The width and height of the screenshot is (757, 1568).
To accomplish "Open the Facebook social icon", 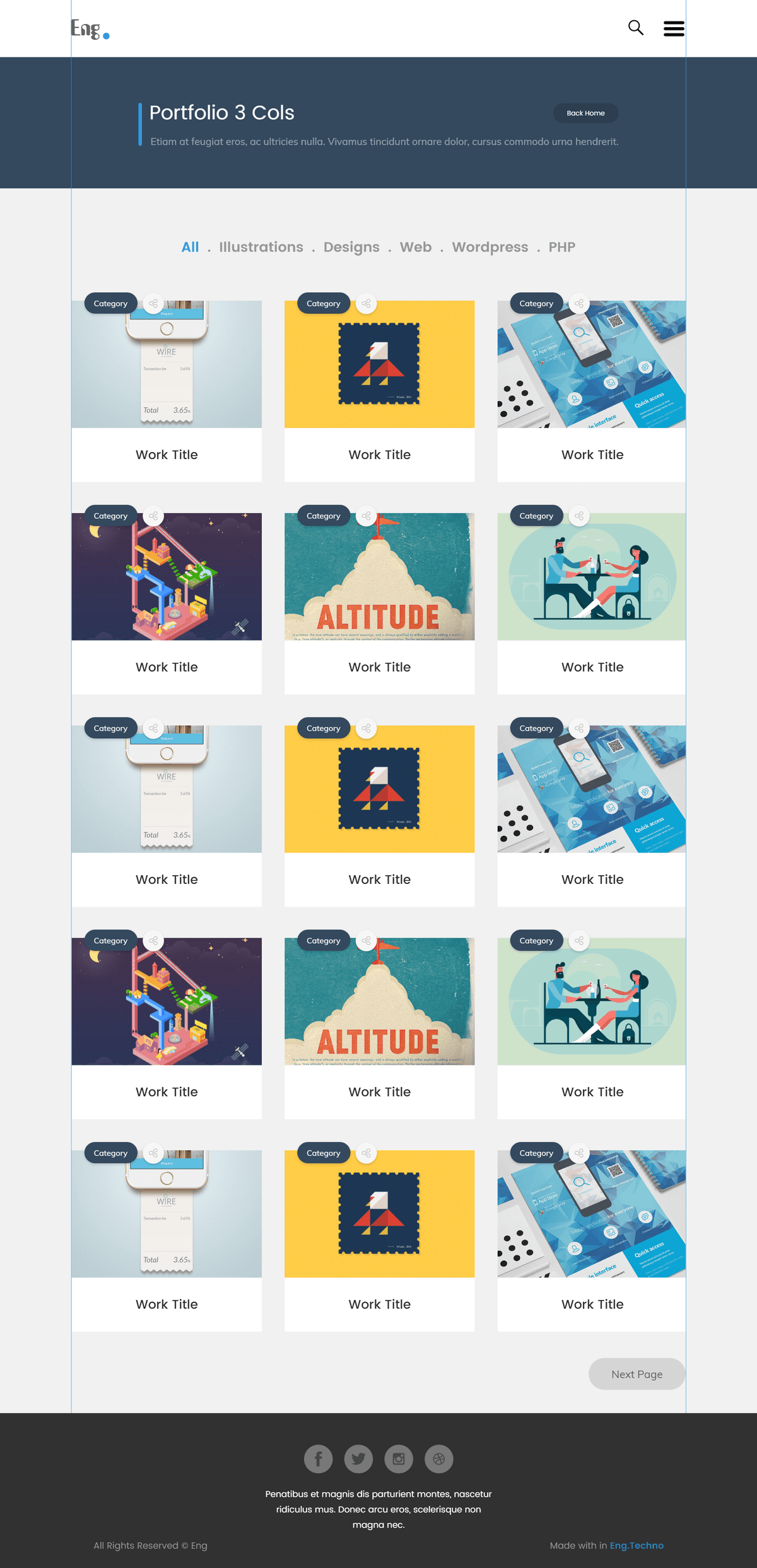I will click(x=319, y=1458).
